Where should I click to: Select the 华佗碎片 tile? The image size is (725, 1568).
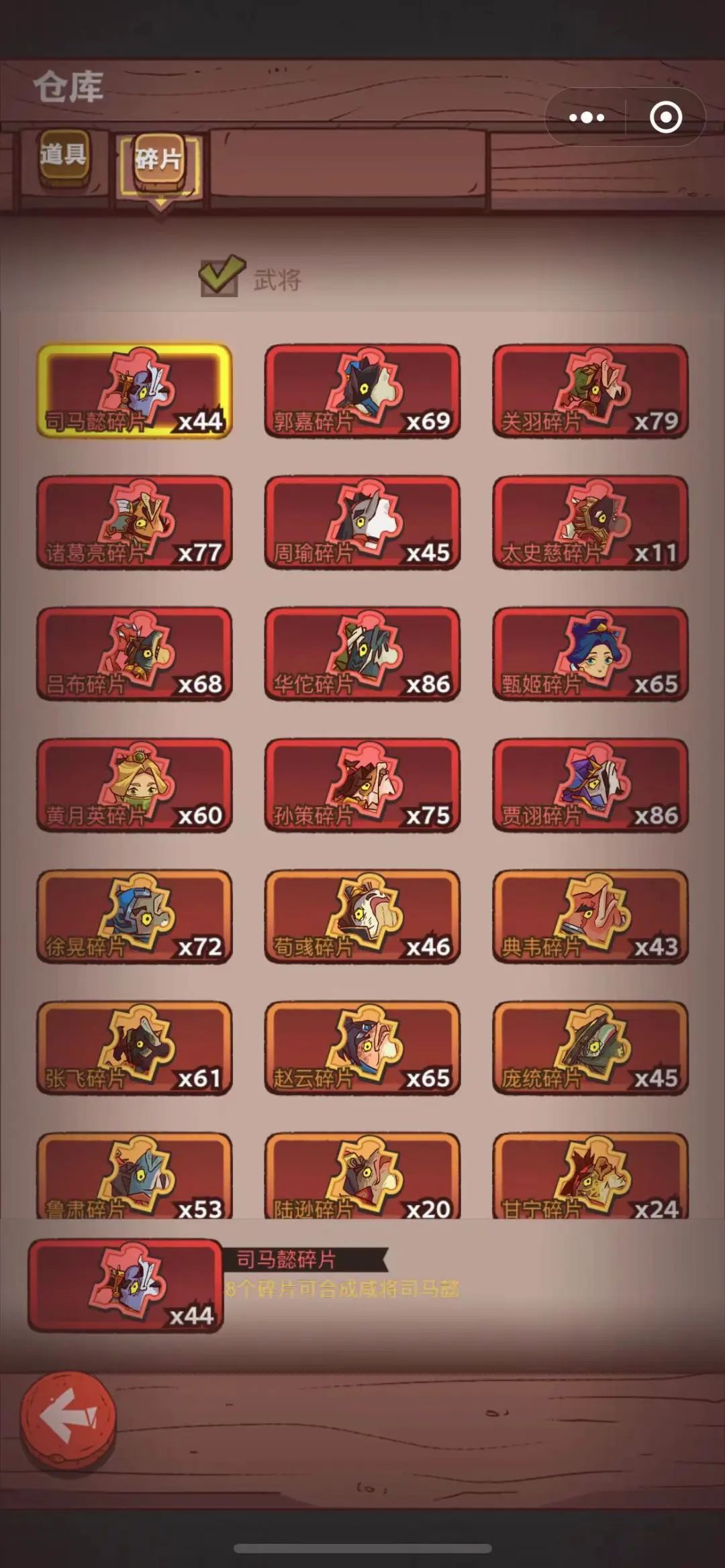362,654
